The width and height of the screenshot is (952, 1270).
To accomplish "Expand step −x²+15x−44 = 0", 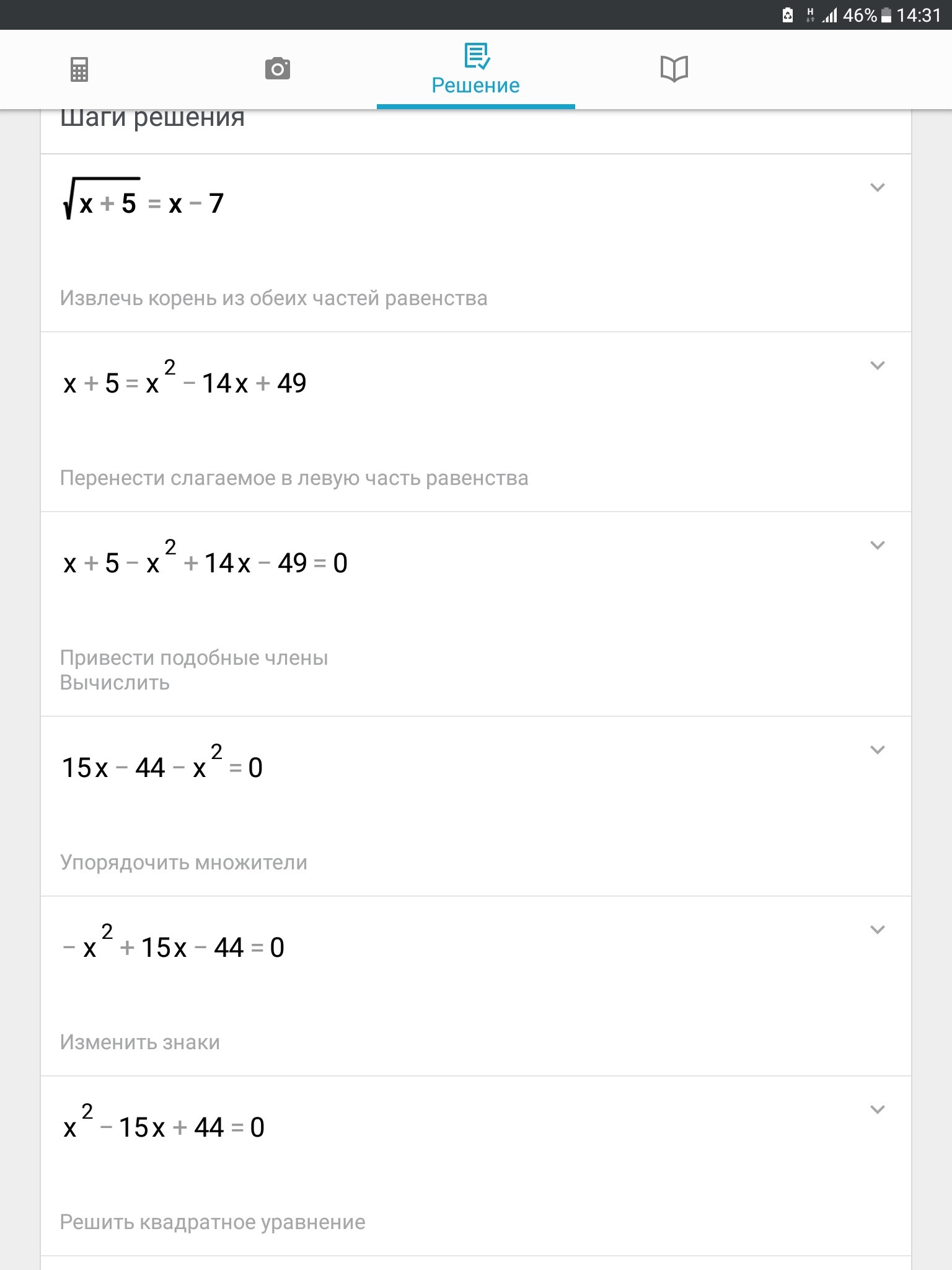I will click(877, 930).
